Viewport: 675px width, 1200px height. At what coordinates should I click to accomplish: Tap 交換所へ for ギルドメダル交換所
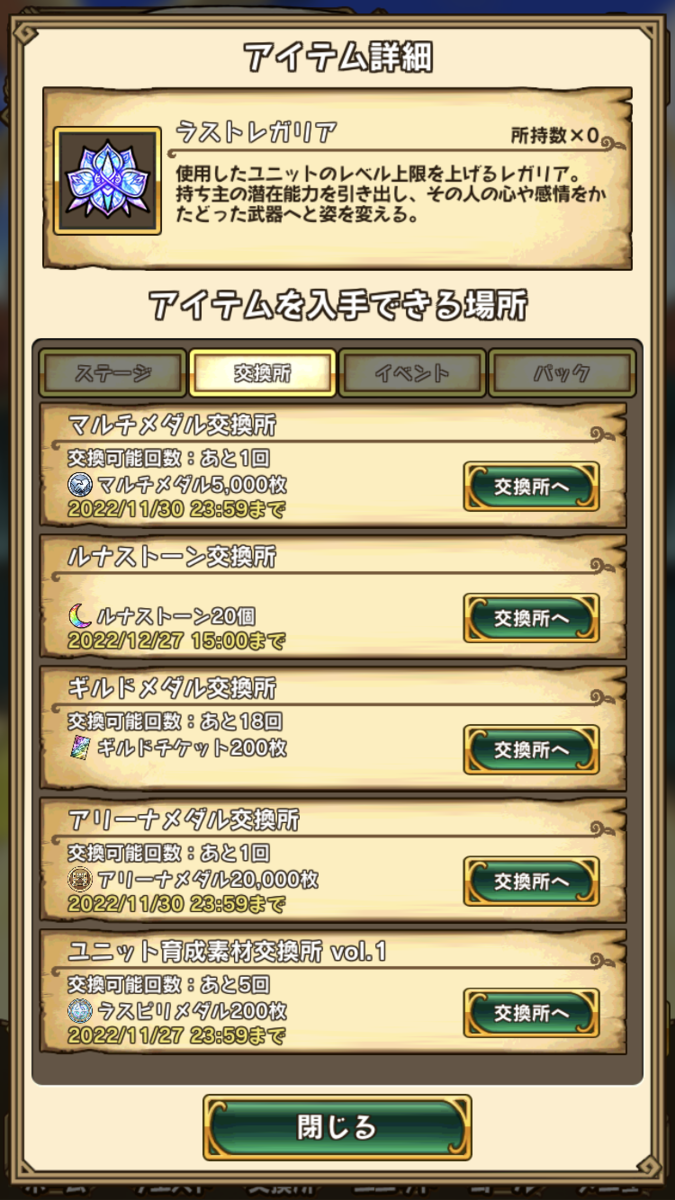click(x=531, y=750)
